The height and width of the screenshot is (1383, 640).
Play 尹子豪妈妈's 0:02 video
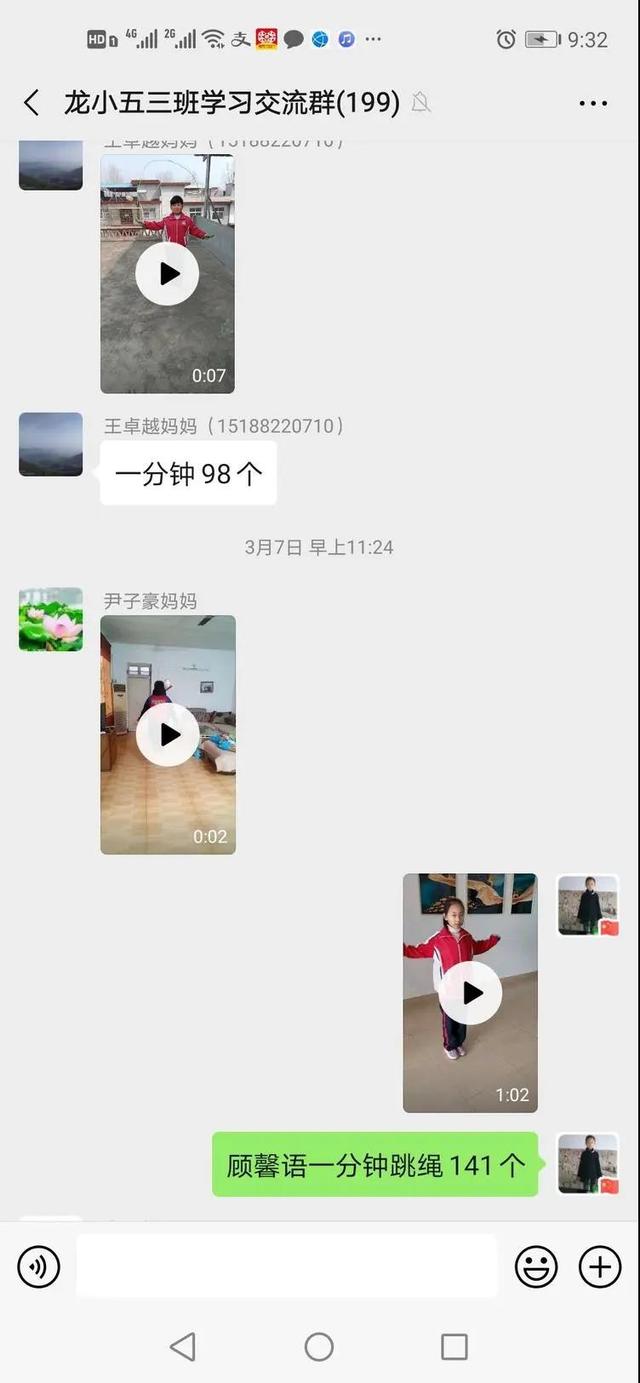167,734
